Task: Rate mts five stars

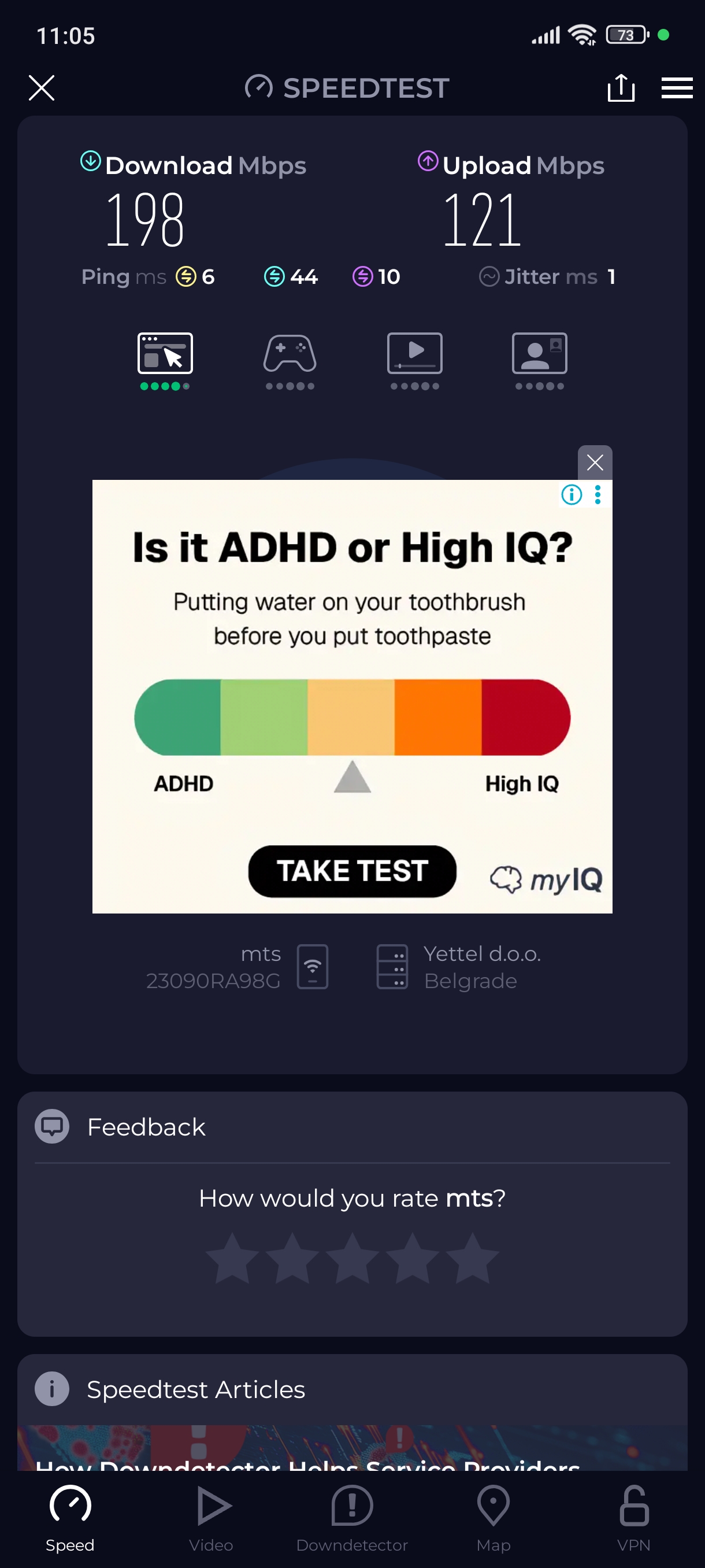Action: pos(472,1259)
